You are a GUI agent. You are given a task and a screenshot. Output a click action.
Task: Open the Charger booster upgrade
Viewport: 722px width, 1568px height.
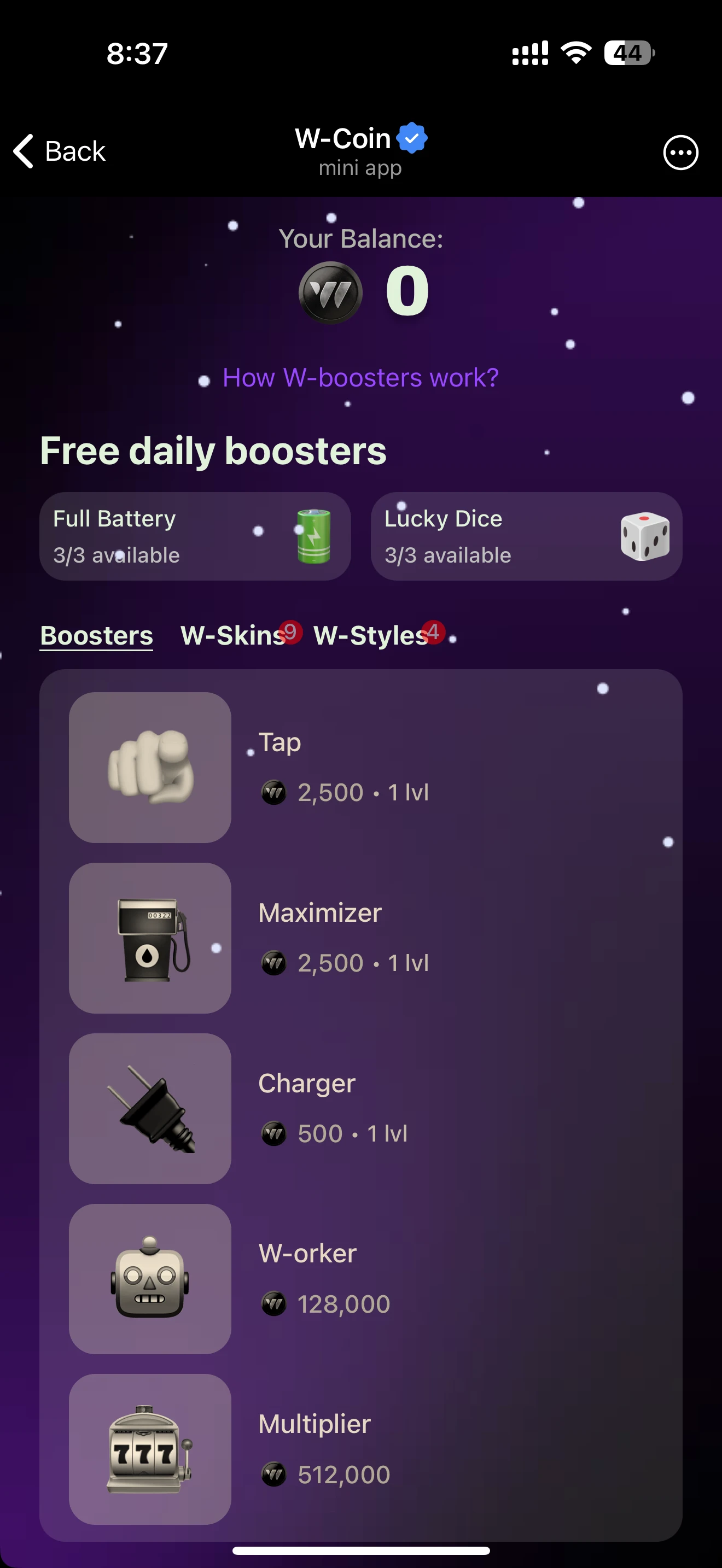[360, 1108]
